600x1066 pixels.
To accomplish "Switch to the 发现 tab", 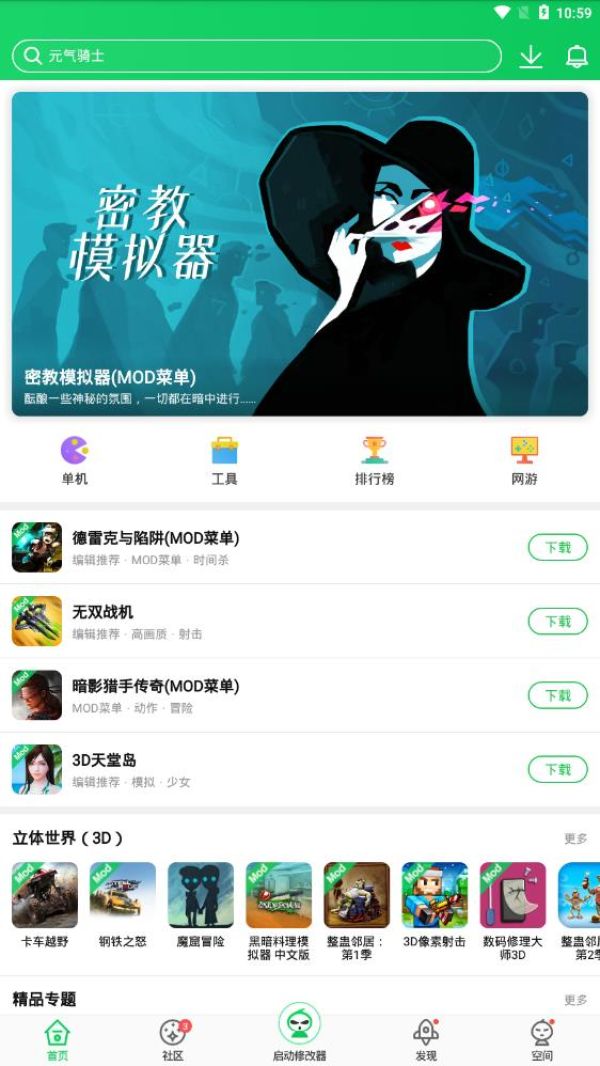I will pyautogui.click(x=426, y=1040).
